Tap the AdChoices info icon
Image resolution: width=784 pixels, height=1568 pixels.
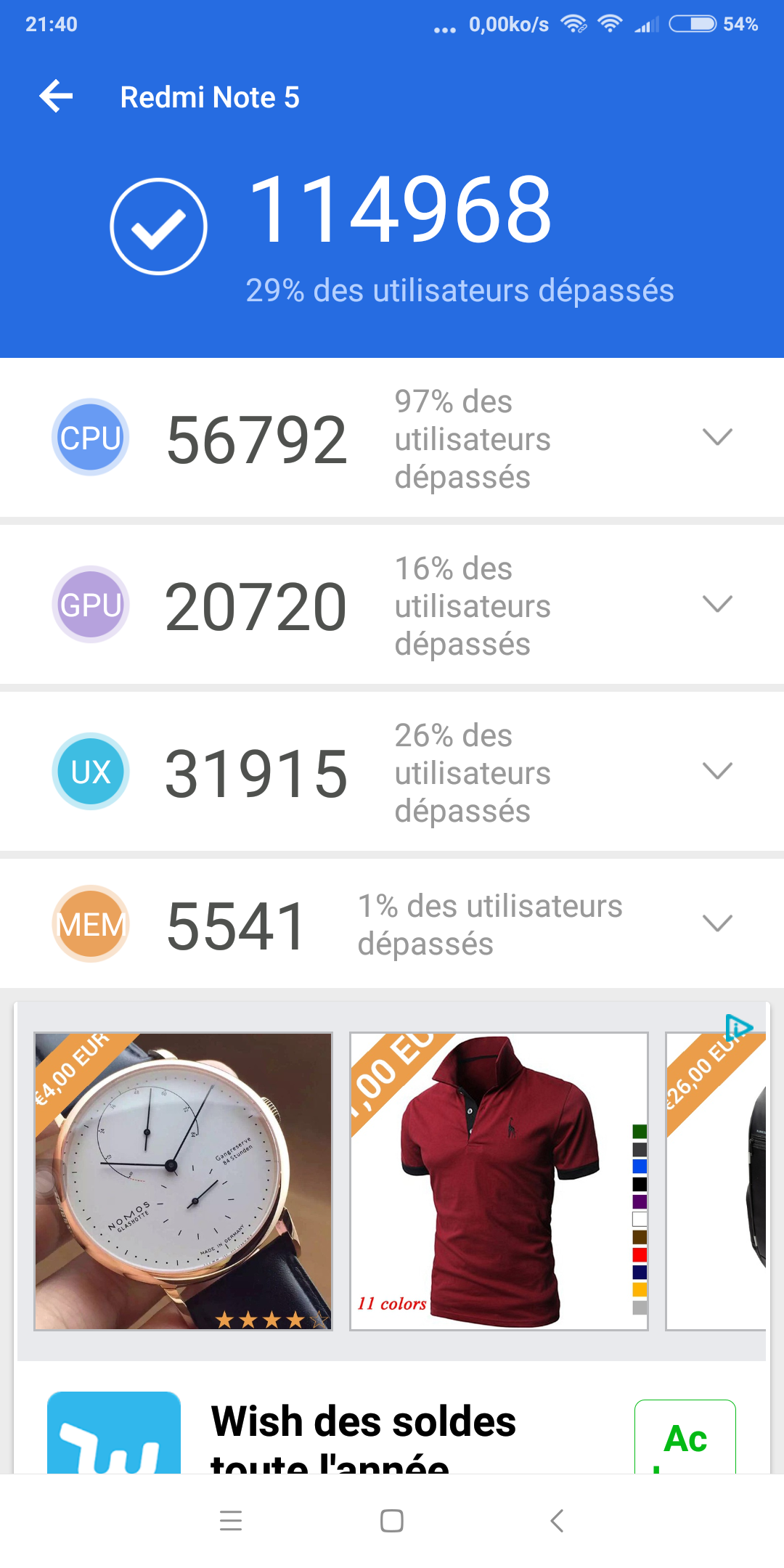coord(738,1027)
